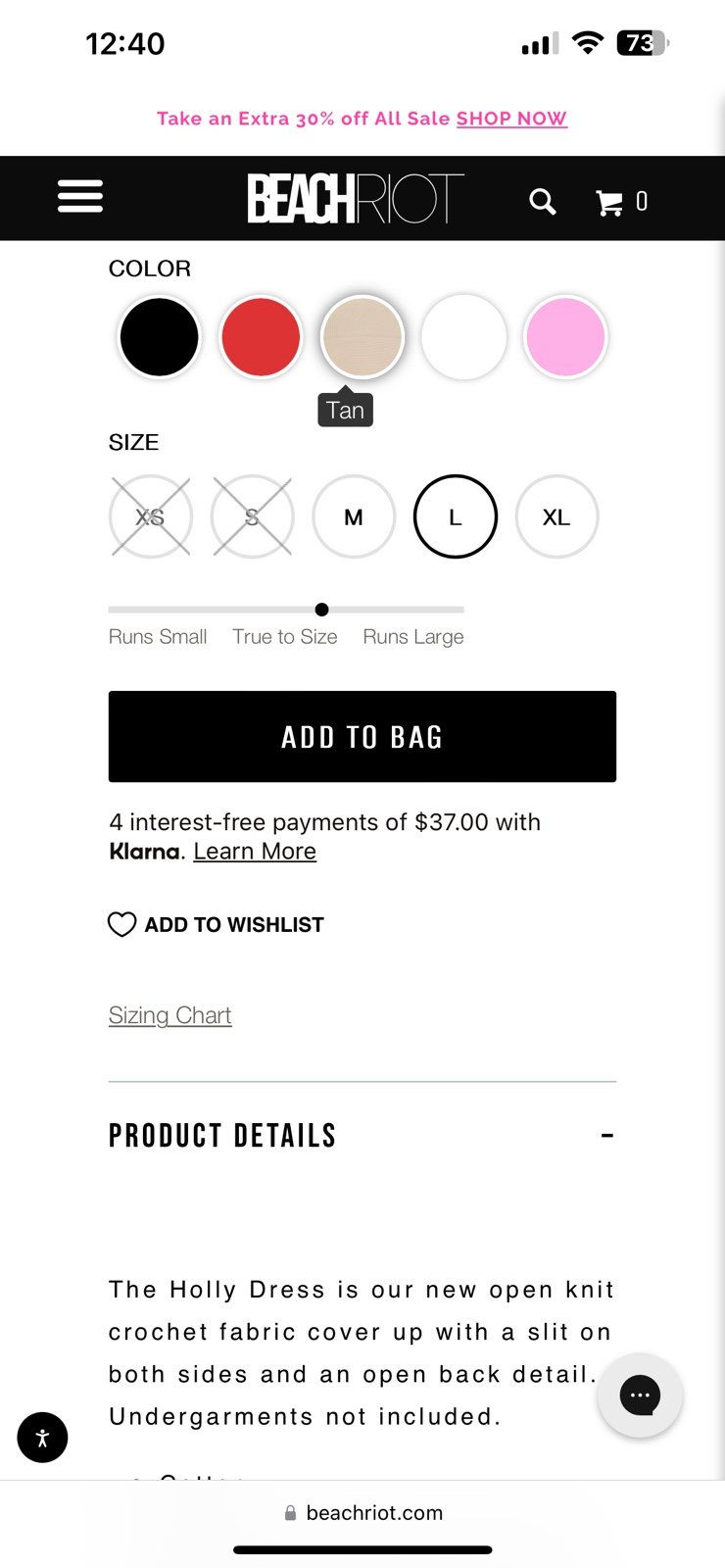
Task: Go to BeachRiot home via logo
Action: click(356, 198)
